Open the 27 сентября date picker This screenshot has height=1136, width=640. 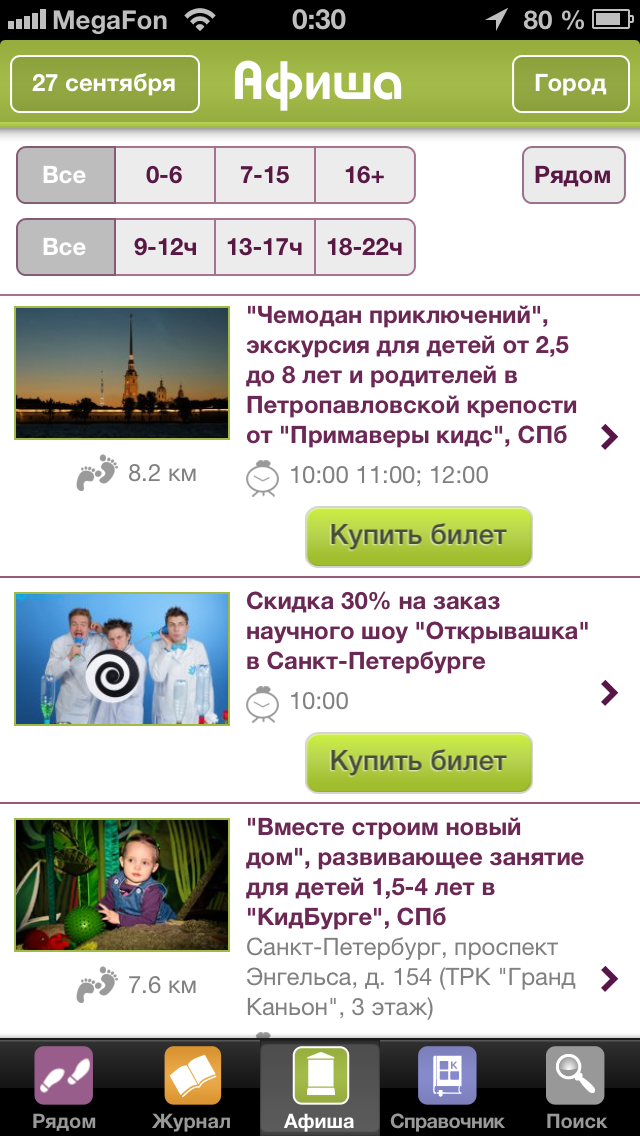(x=104, y=84)
